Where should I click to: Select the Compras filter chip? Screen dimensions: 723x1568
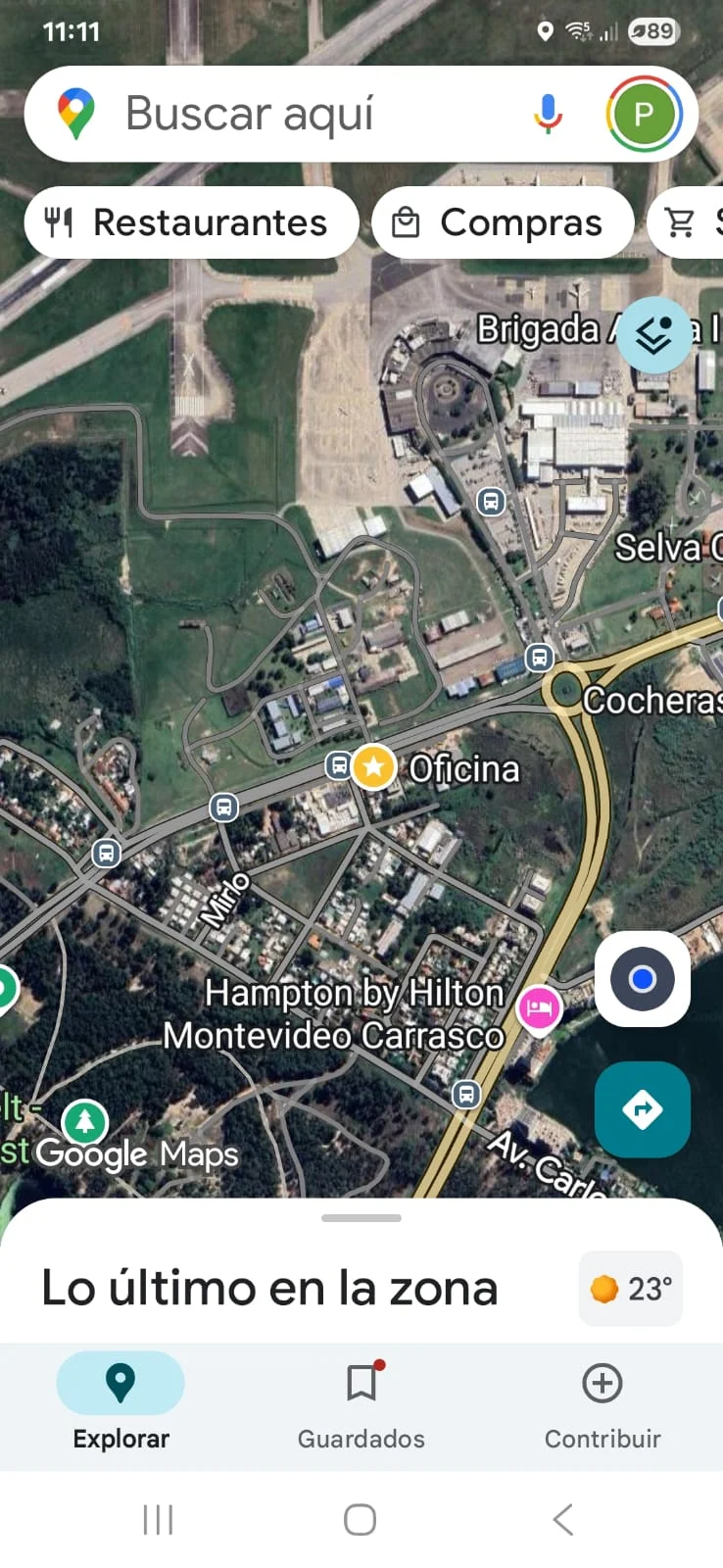pos(504,223)
